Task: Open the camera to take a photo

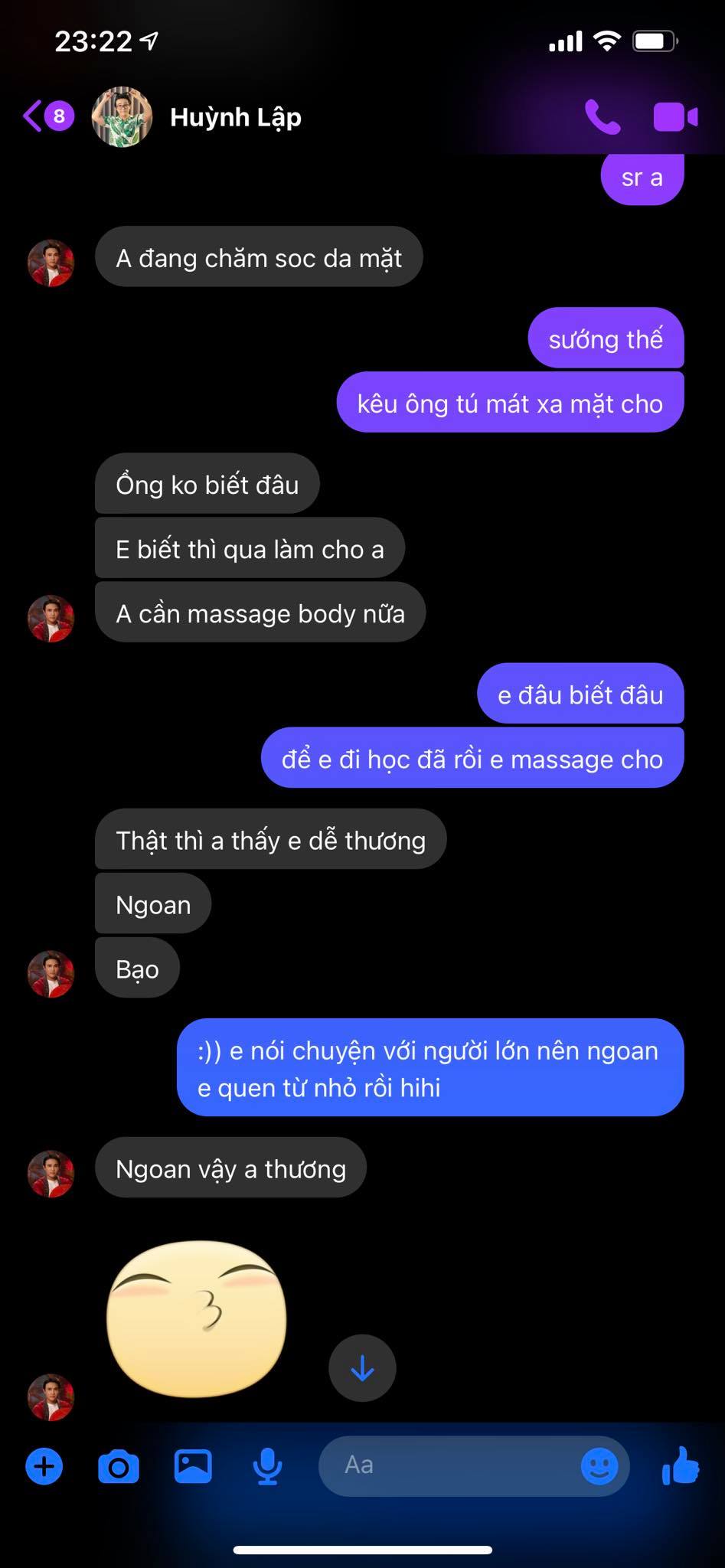Action: [x=119, y=1466]
